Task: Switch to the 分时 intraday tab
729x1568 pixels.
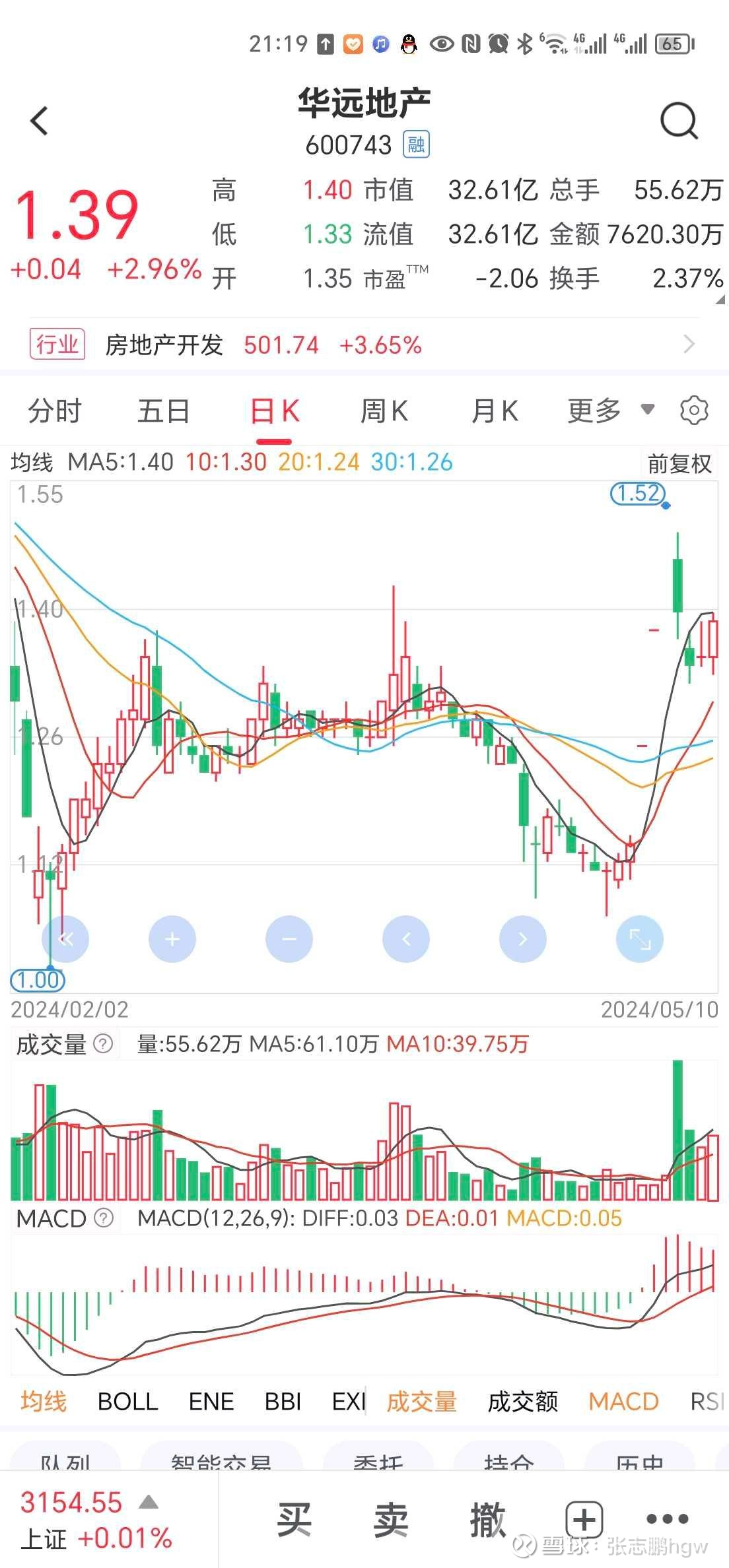Action: tap(55, 410)
